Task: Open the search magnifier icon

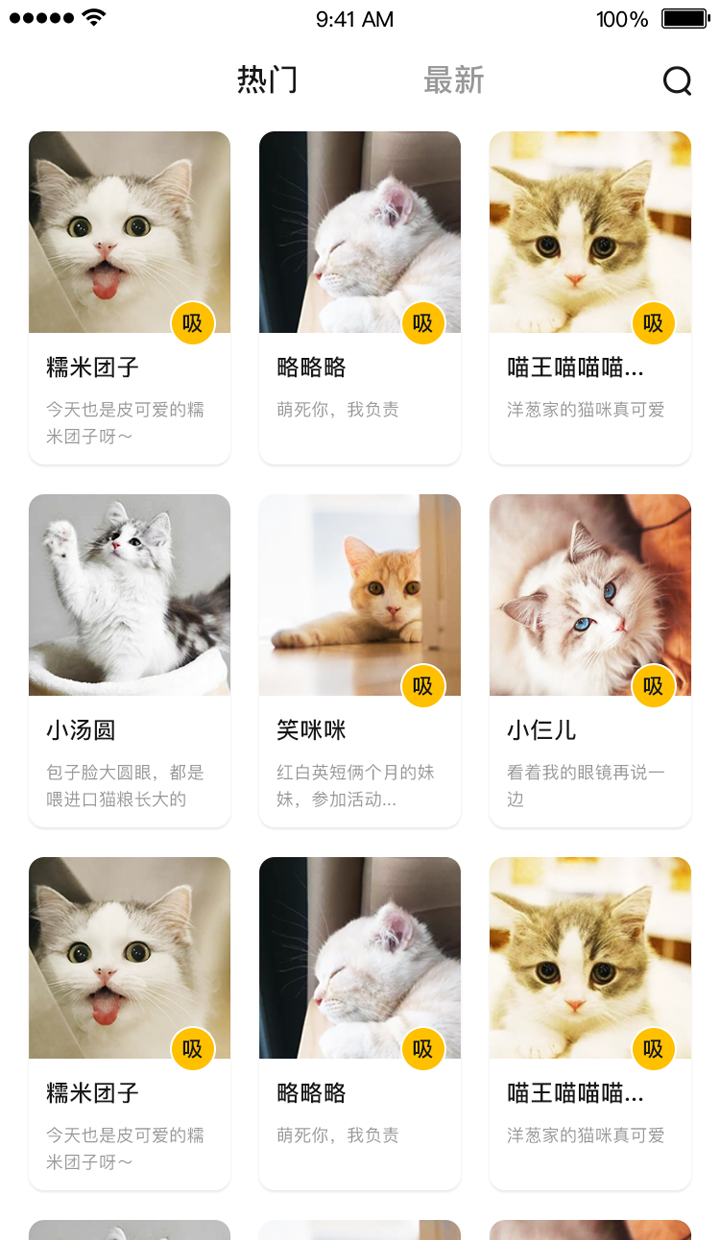Action: [678, 81]
